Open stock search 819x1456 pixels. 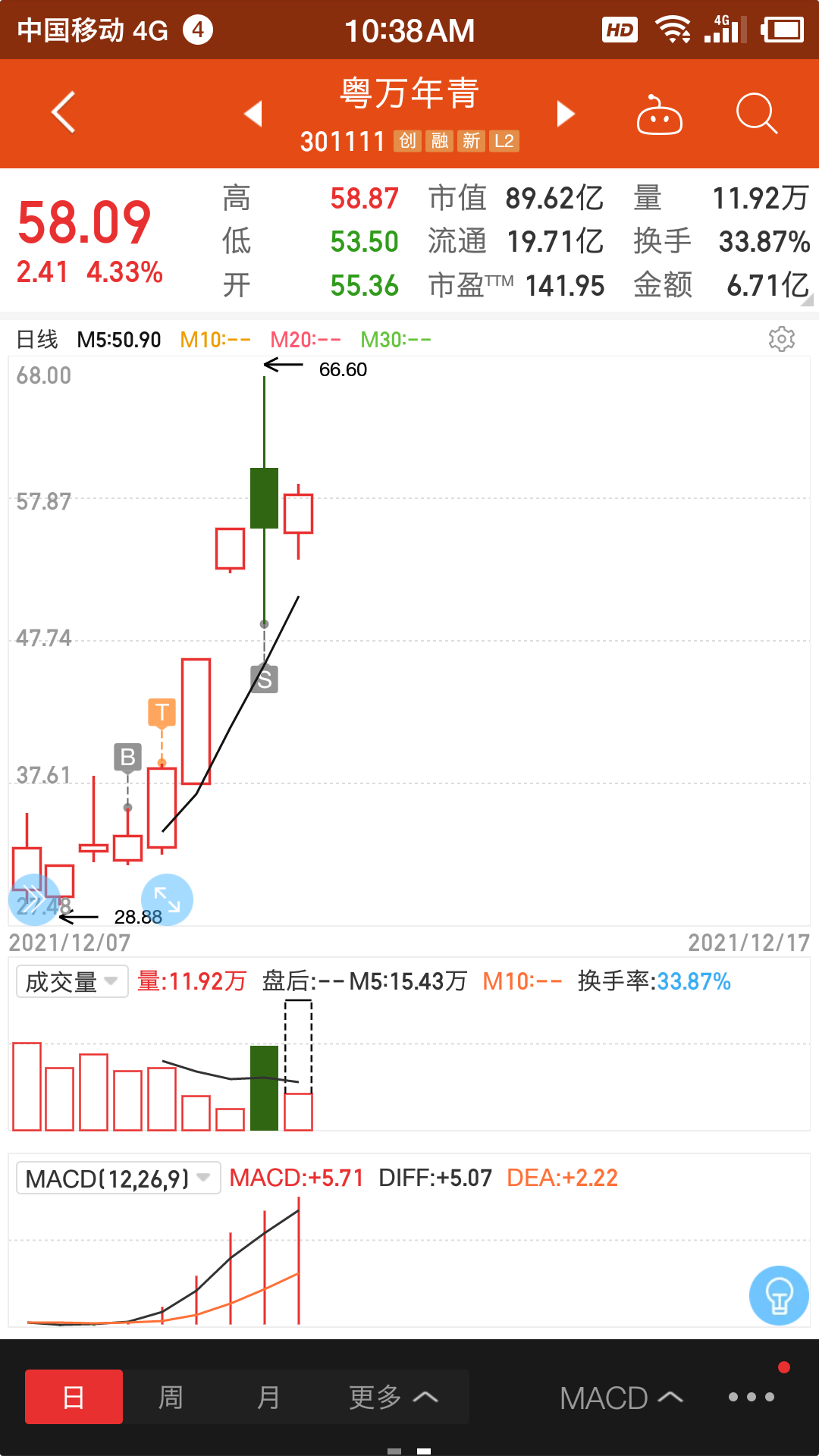[756, 114]
